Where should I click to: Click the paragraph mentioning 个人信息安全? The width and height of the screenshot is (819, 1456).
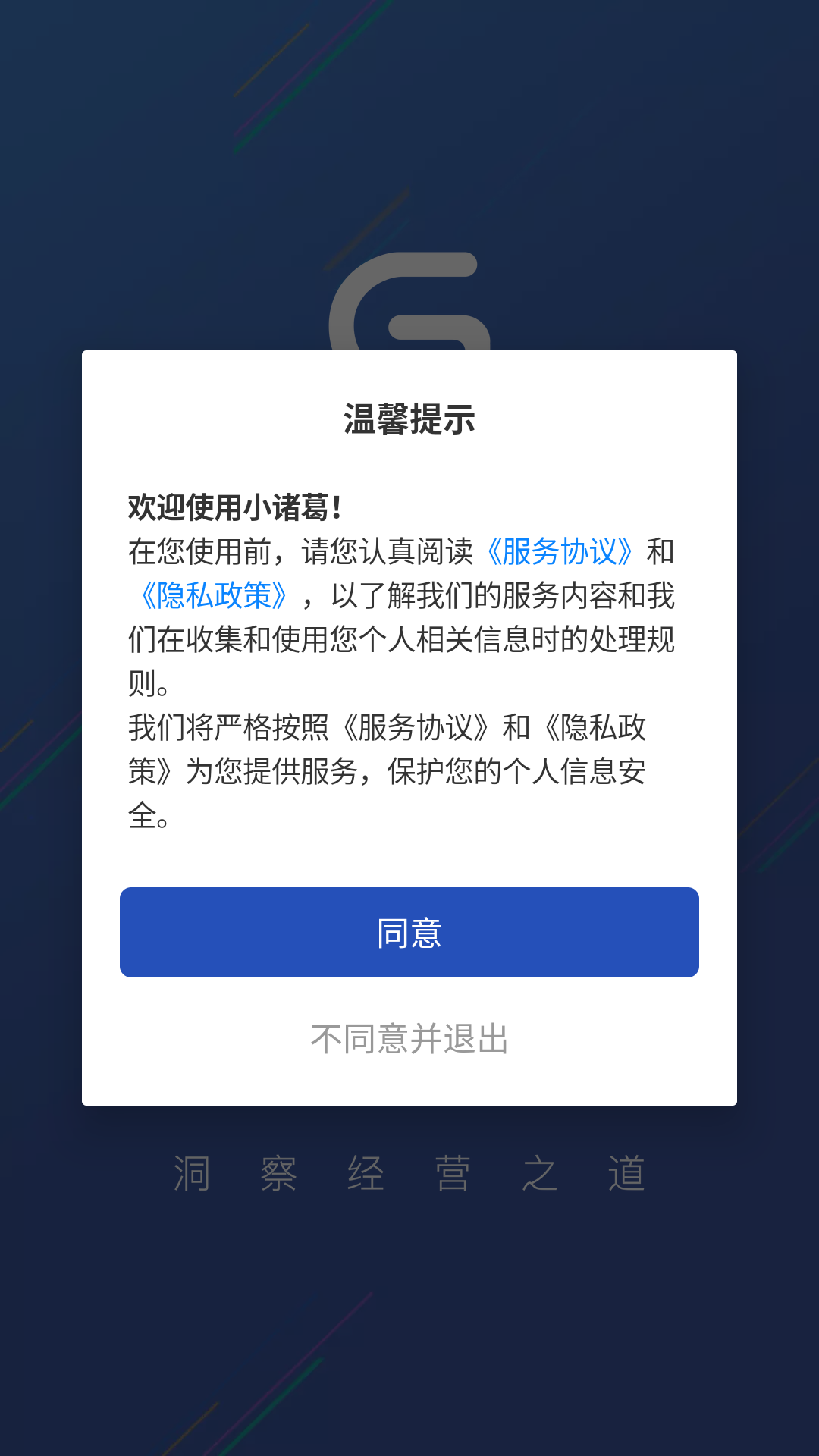tap(409, 773)
